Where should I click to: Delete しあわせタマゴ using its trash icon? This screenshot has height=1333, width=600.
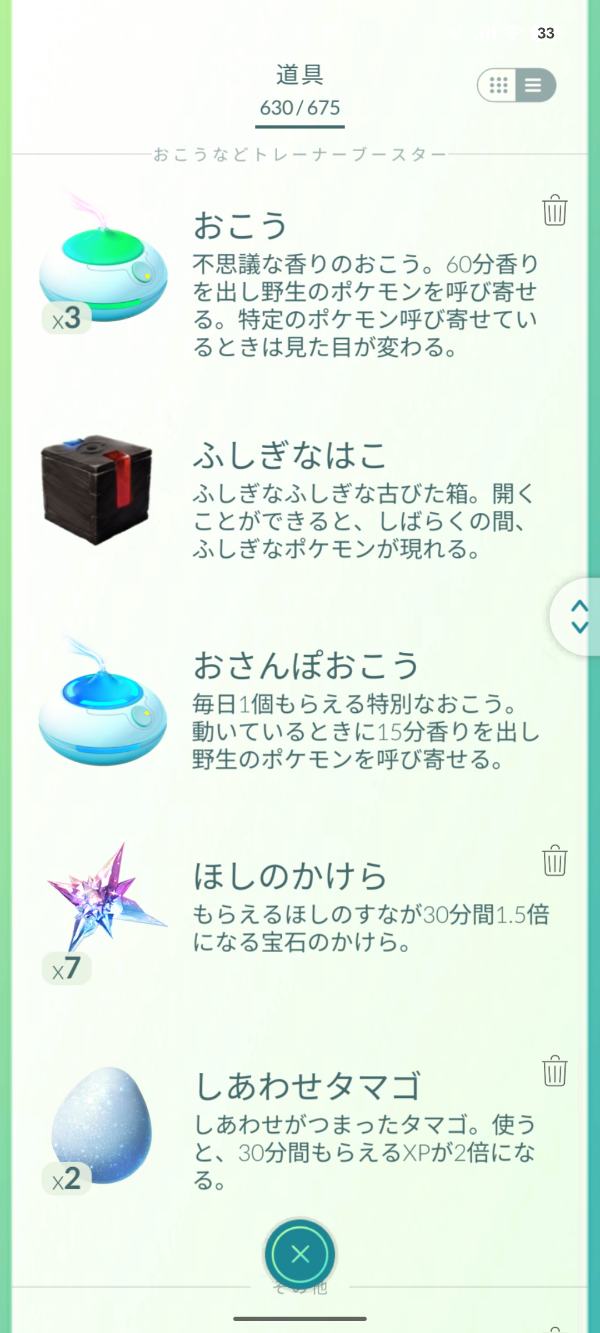click(555, 1071)
